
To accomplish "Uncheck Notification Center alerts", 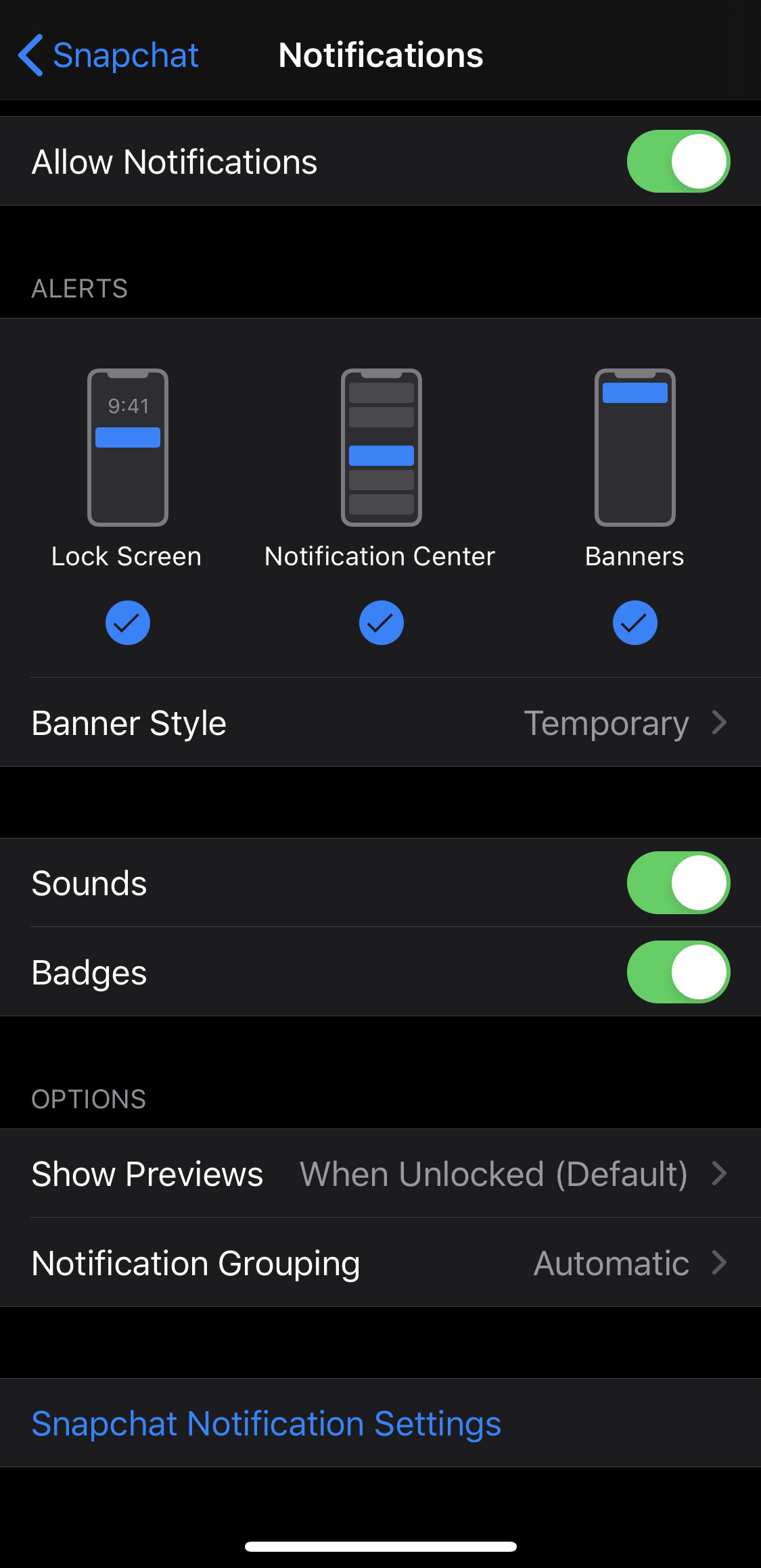I will [381, 622].
